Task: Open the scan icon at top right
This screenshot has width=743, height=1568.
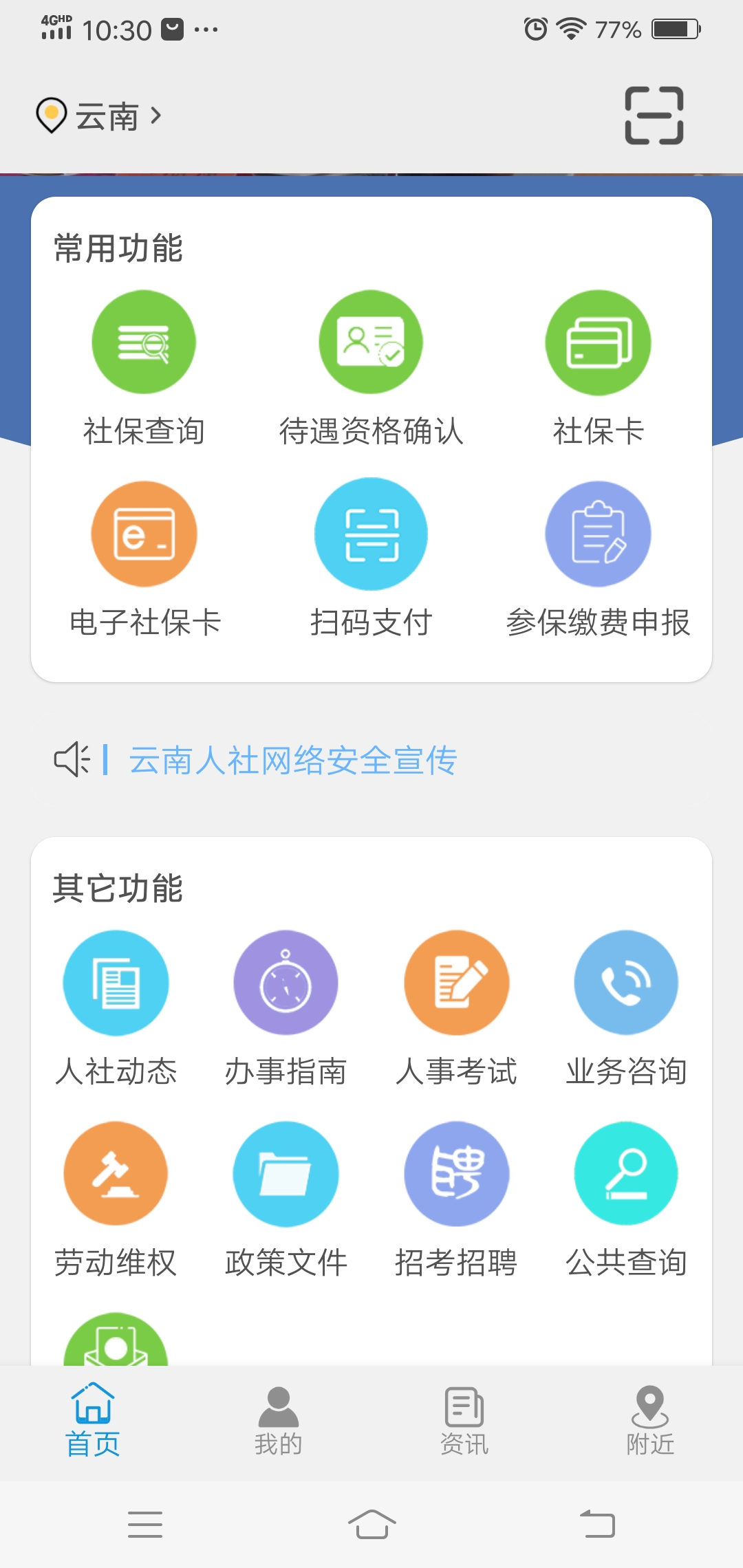Action: (x=654, y=116)
